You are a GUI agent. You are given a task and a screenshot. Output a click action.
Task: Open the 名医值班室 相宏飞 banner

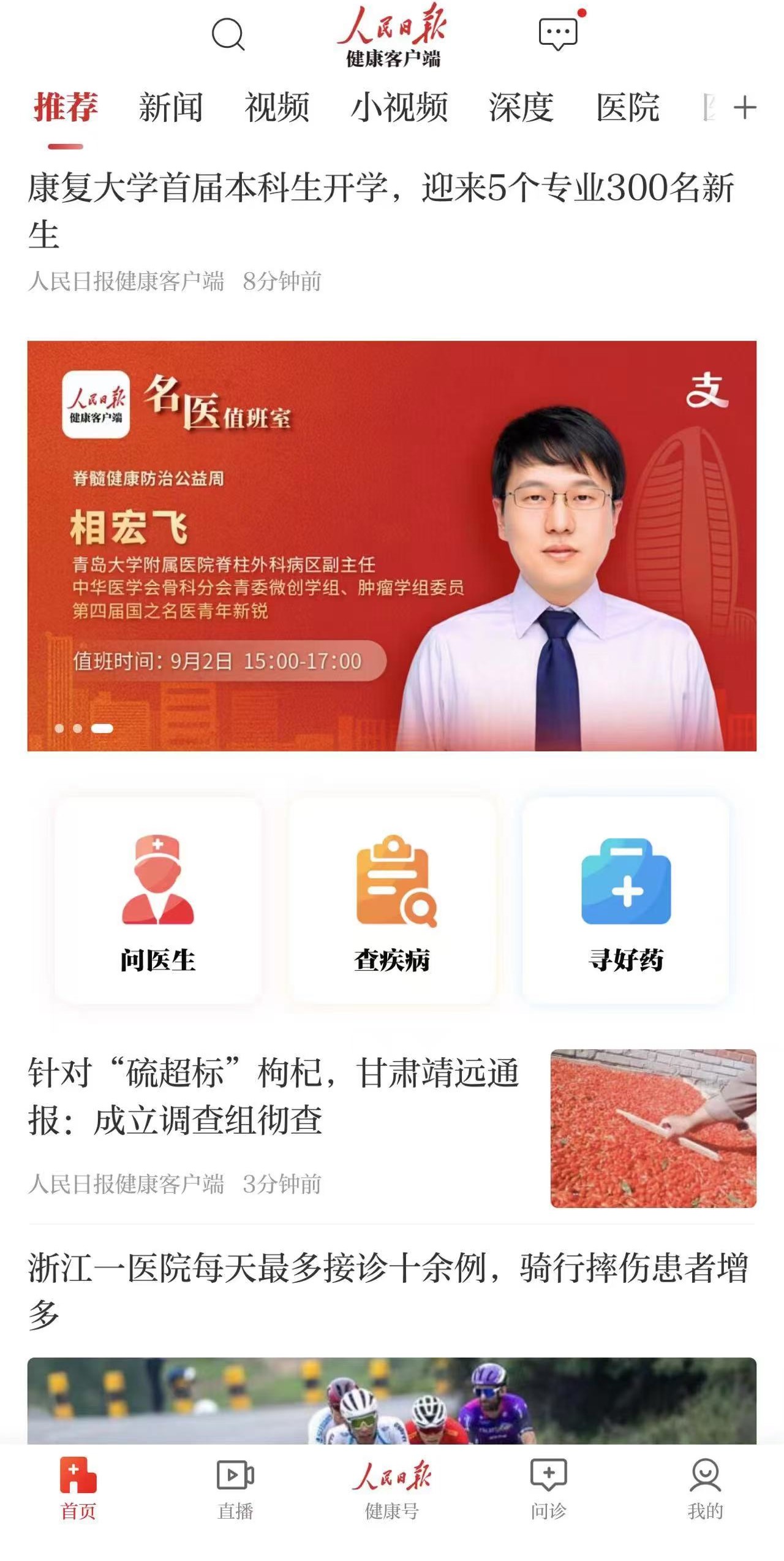click(x=392, y=545)
